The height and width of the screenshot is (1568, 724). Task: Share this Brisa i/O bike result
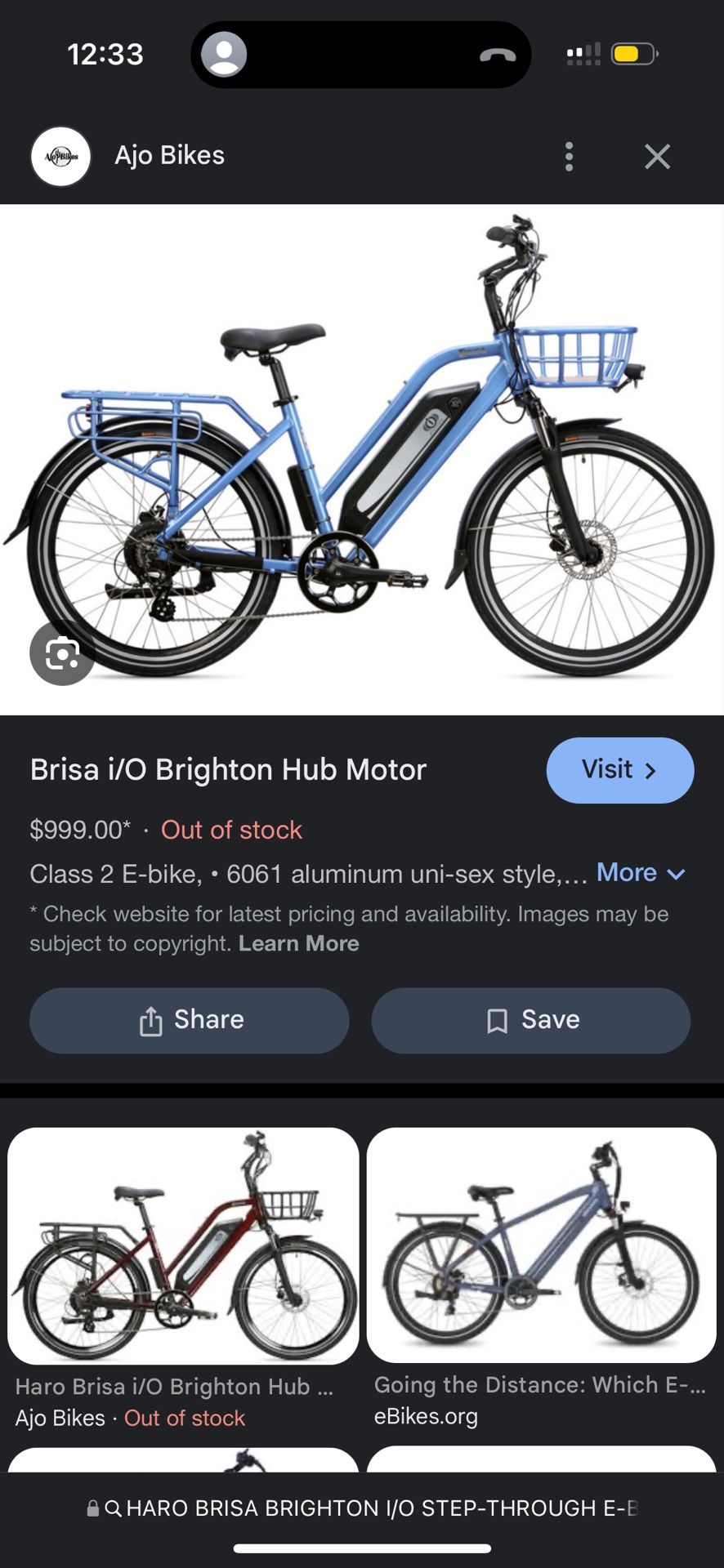point(190,1020)
